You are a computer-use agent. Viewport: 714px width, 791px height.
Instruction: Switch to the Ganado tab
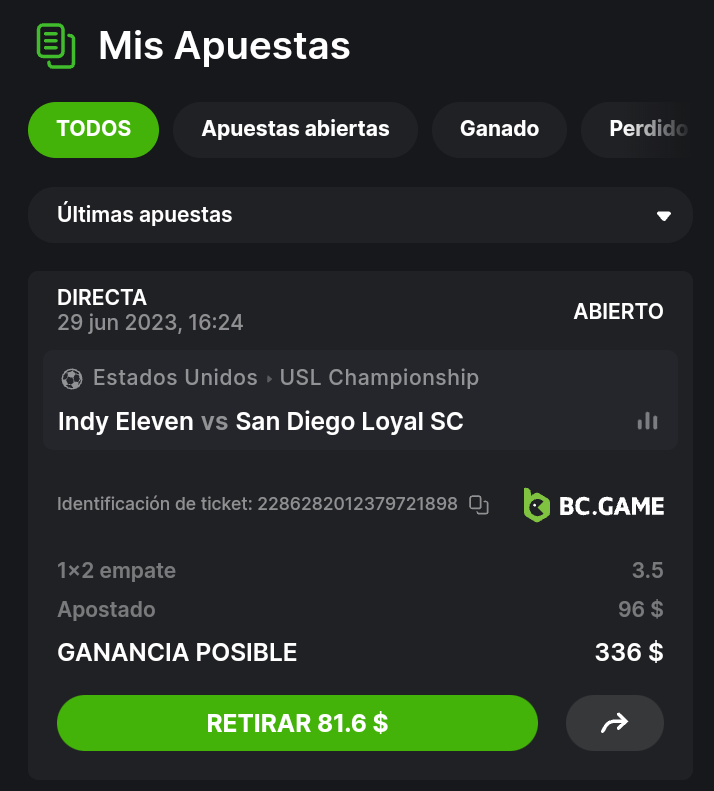click(x=499, y=129)
